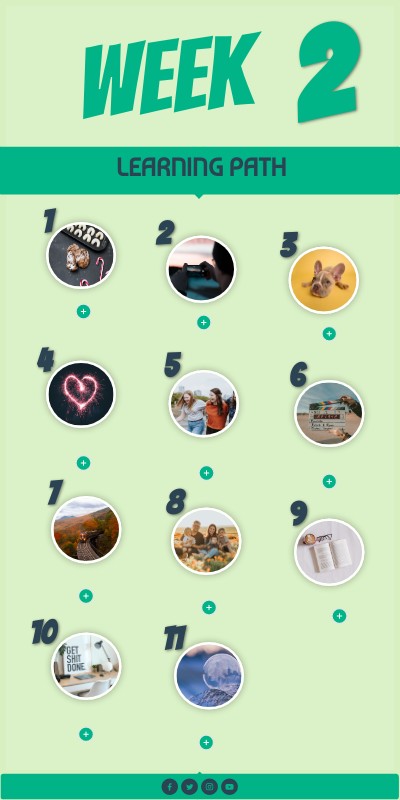Visit Instagram via the footer icon
The image size is (400, 800).
[x=209, y=787]
